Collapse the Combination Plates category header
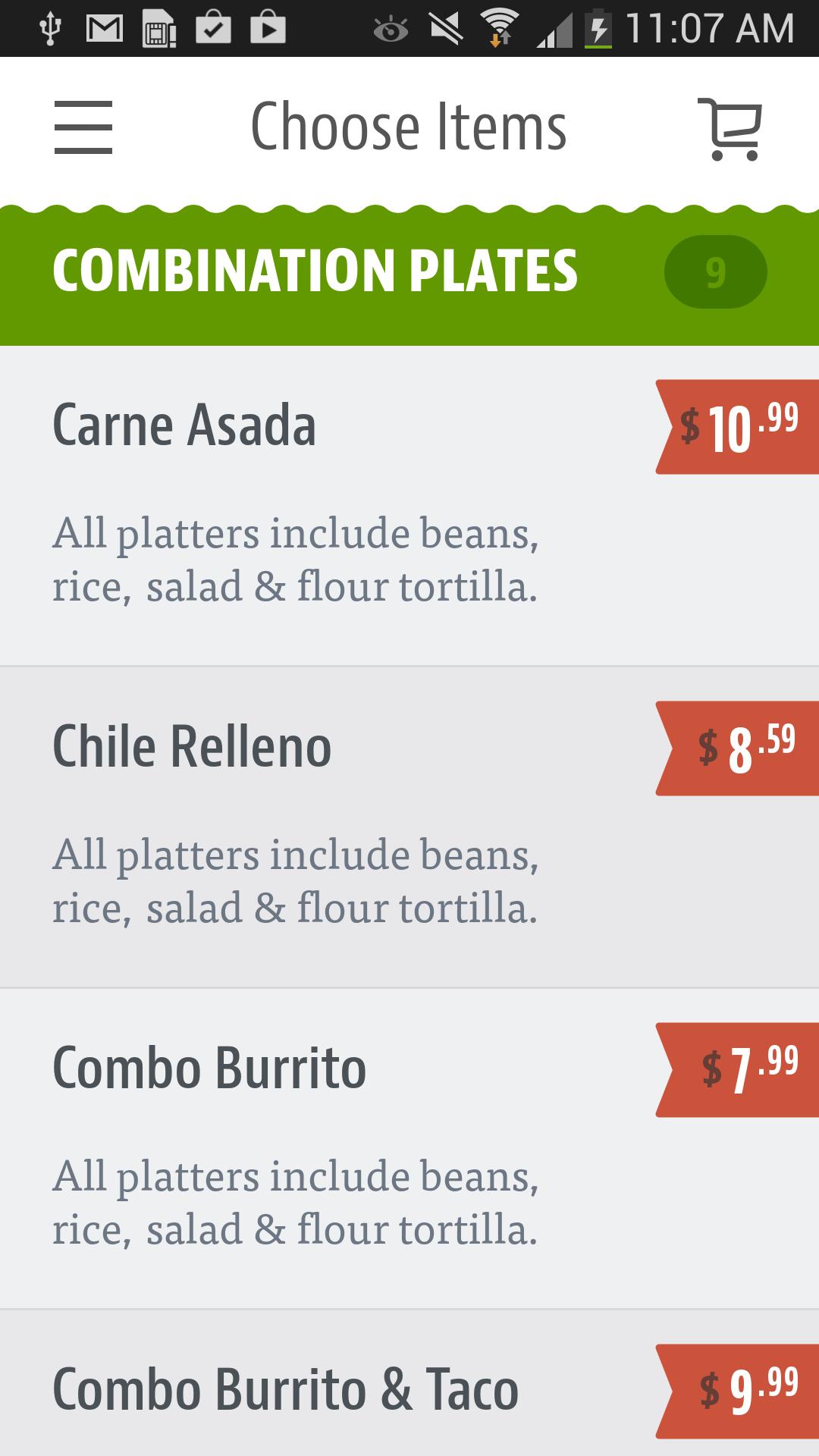Image resolution: width=819 pixels, height=1456 pixels. (409, 271)
